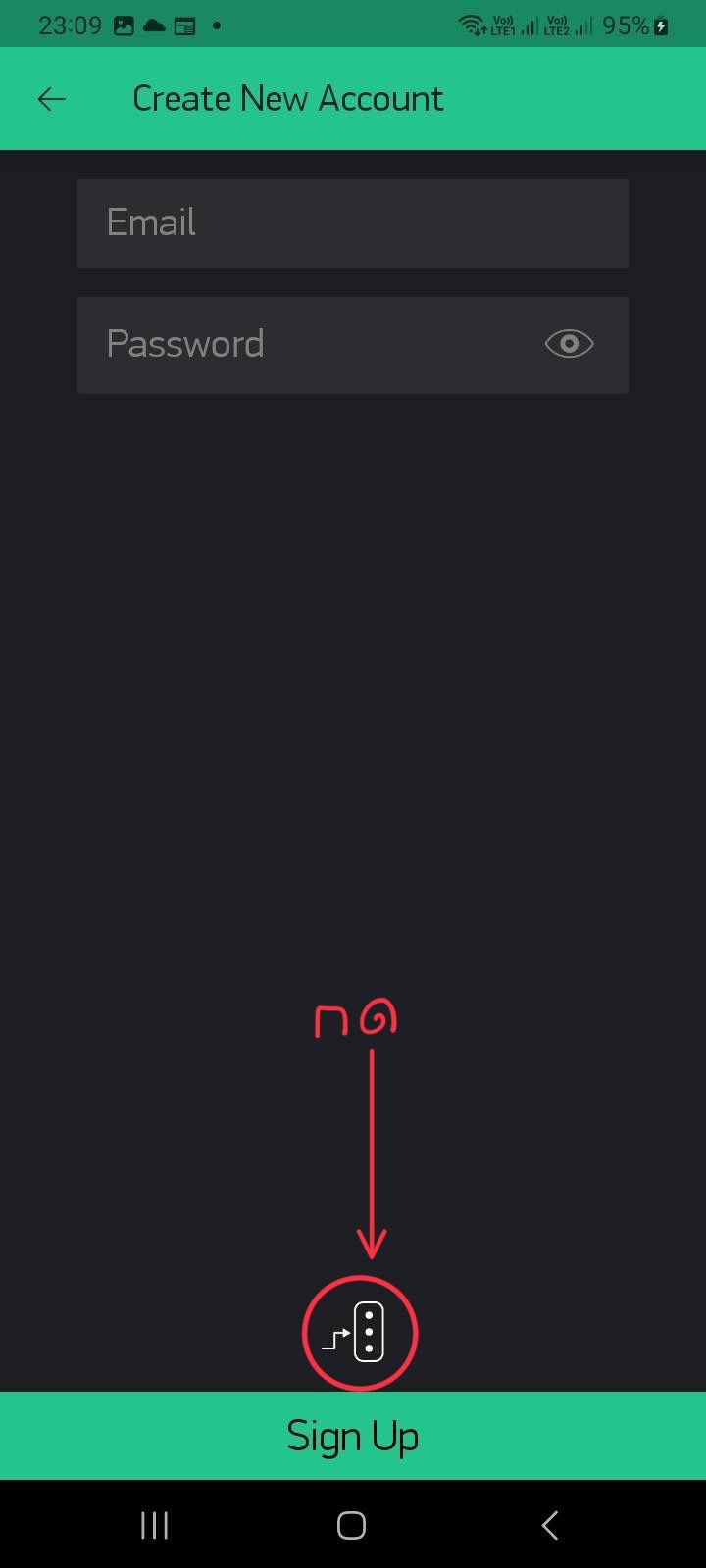Open the custom server settings icon
Image resolution: width=706 pixels, height=1568 pixels.
pos(355,1333)
